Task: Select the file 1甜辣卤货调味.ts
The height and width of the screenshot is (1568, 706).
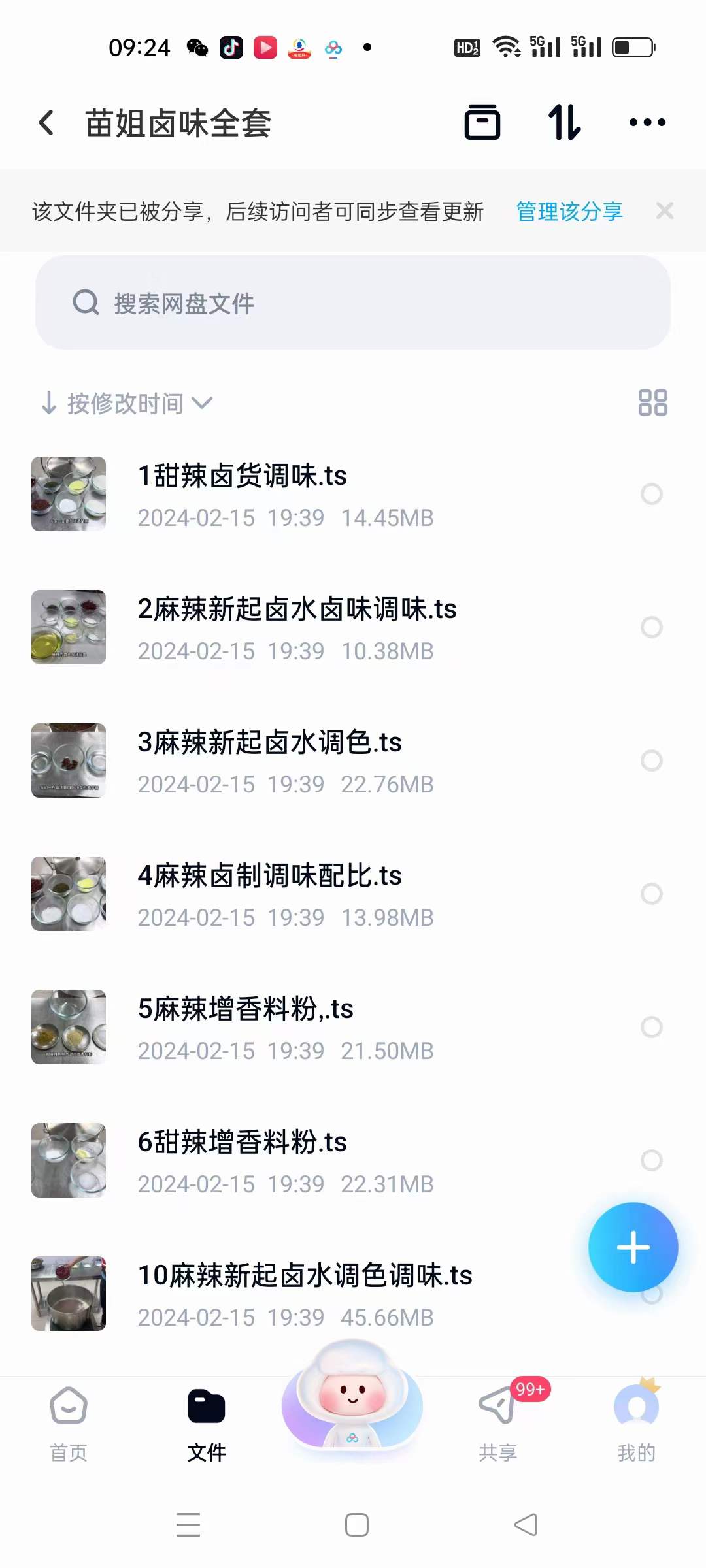Action: click(x=652, y=495)
